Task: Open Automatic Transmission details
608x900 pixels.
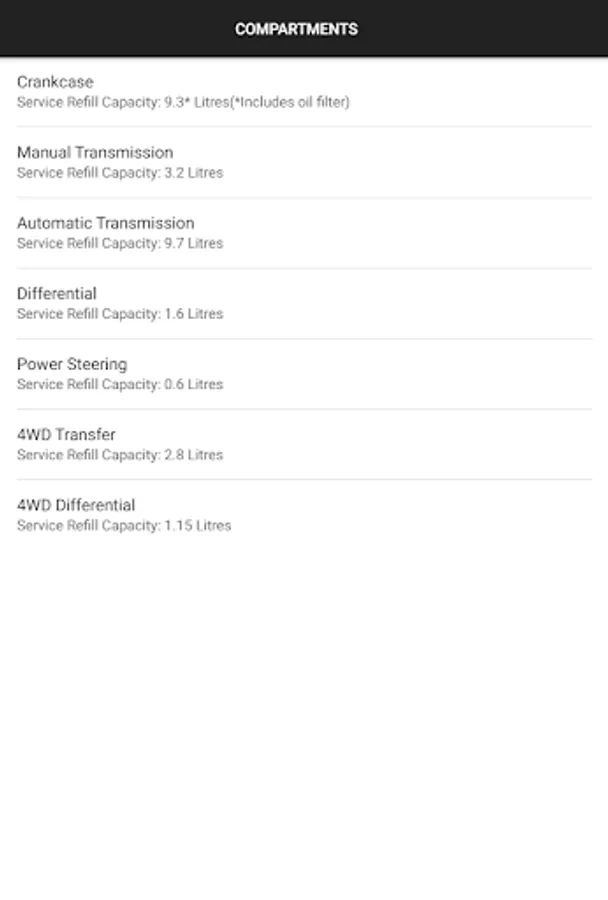Action: click(304, 233)
